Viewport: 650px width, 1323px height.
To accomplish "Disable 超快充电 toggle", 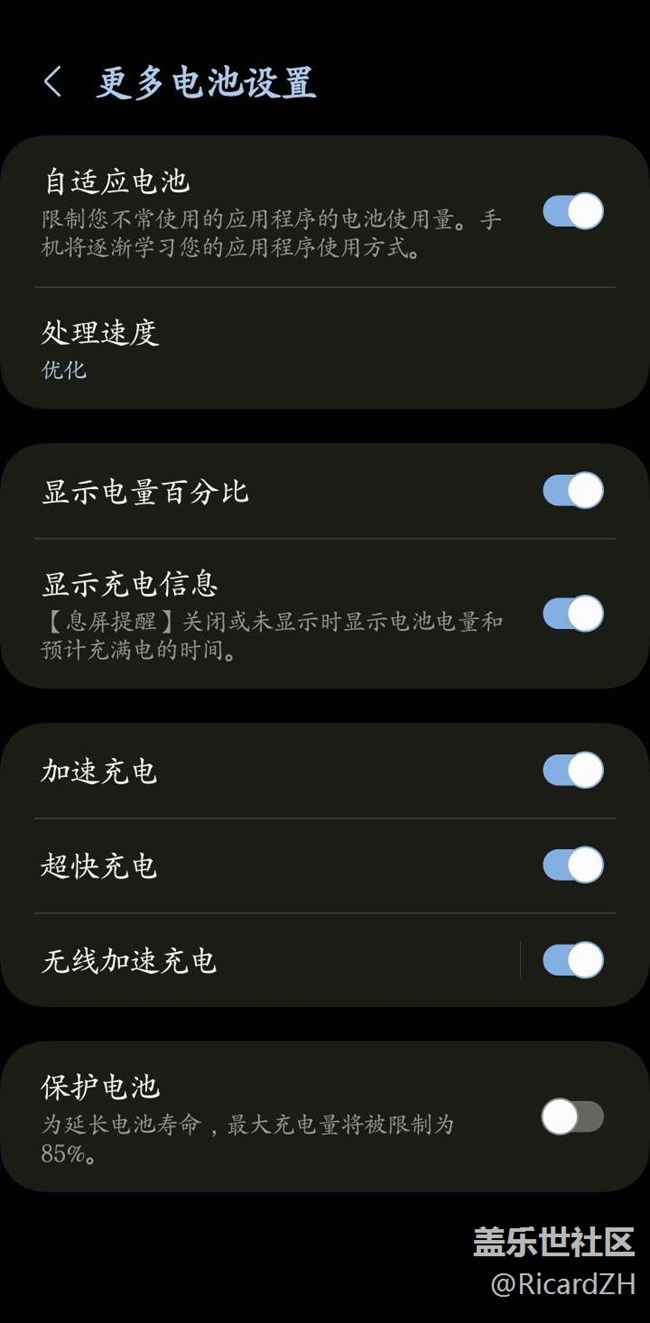I will [x=573, y=865].
